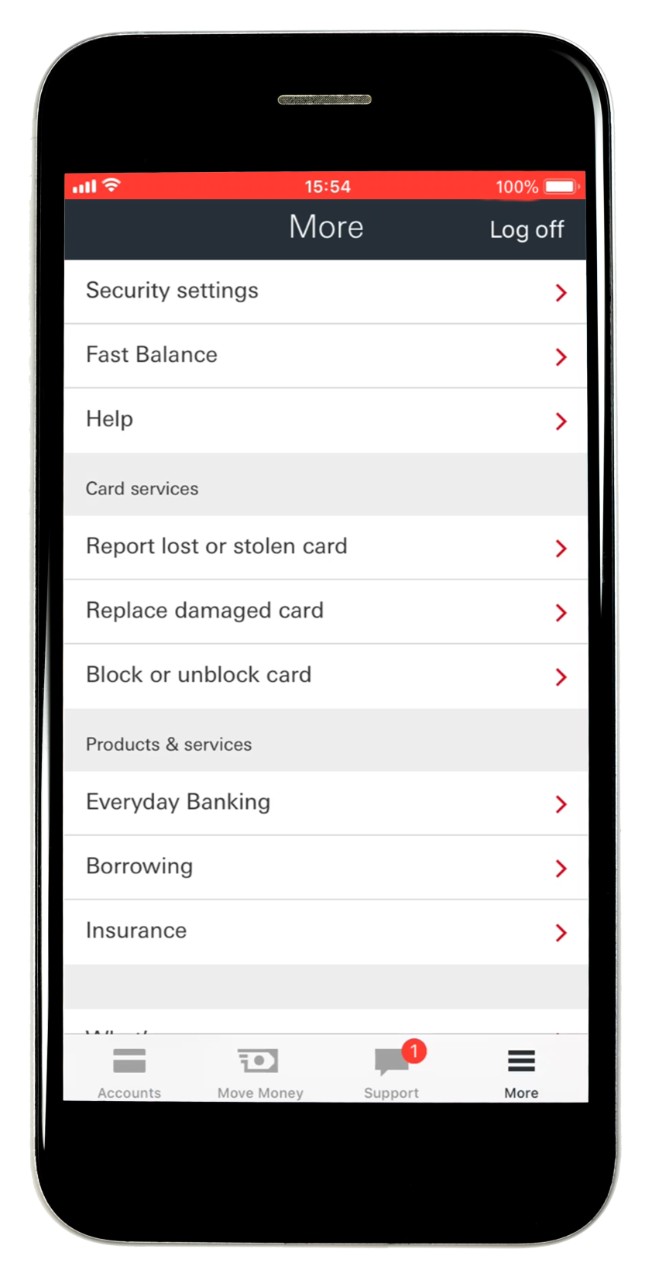Open Block or unblock card

click(326, 676)
